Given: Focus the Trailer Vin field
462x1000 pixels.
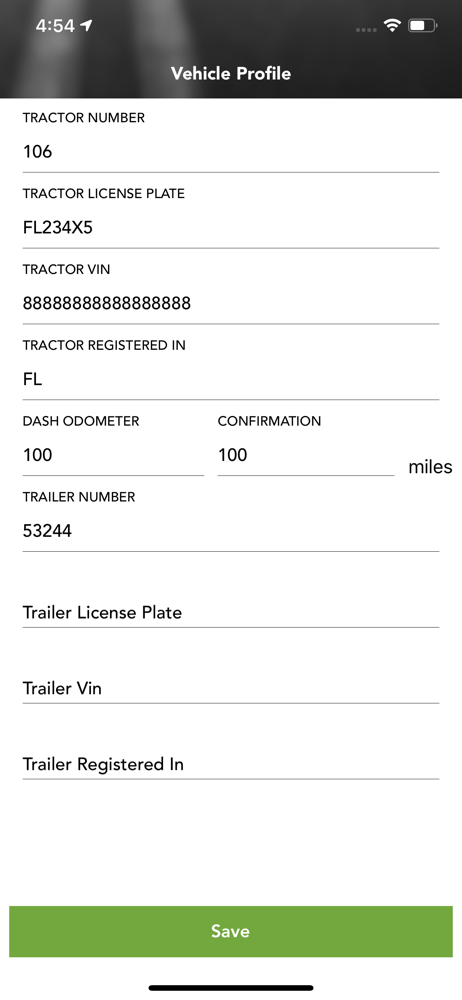Looking at the screenshot, I should [x=230, y=688].
